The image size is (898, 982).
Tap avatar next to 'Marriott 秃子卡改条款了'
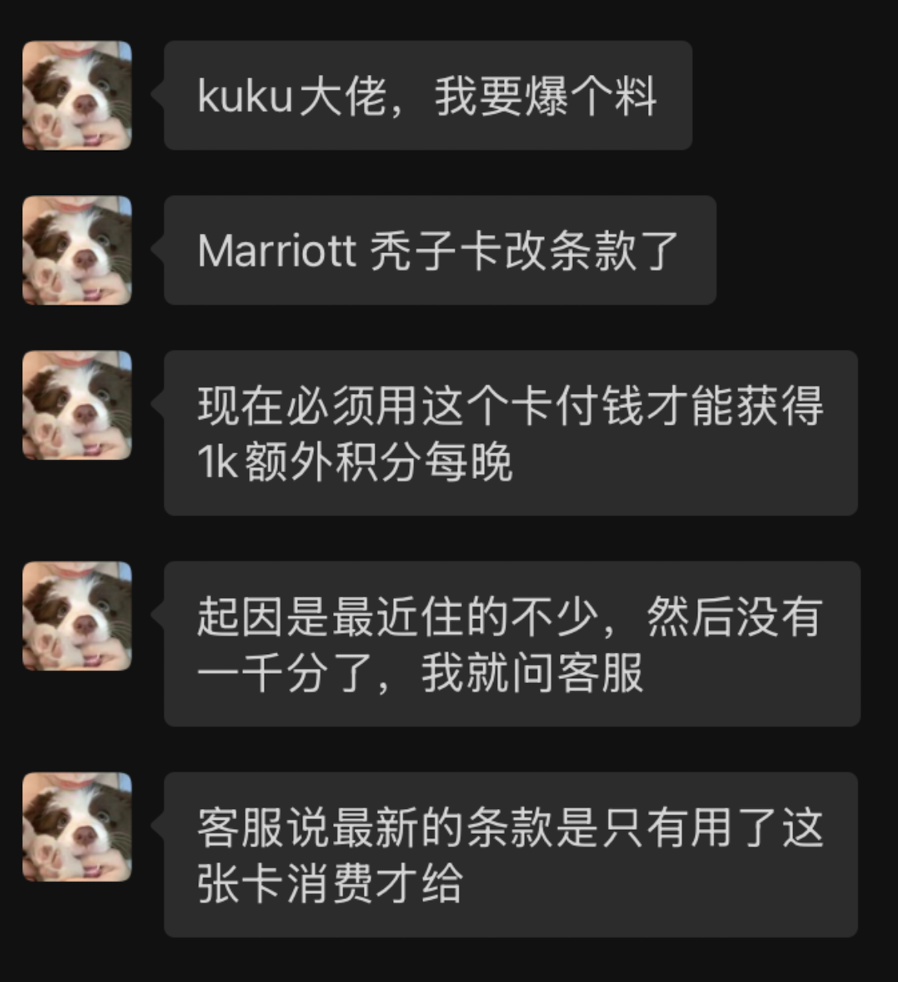(77, 250)
